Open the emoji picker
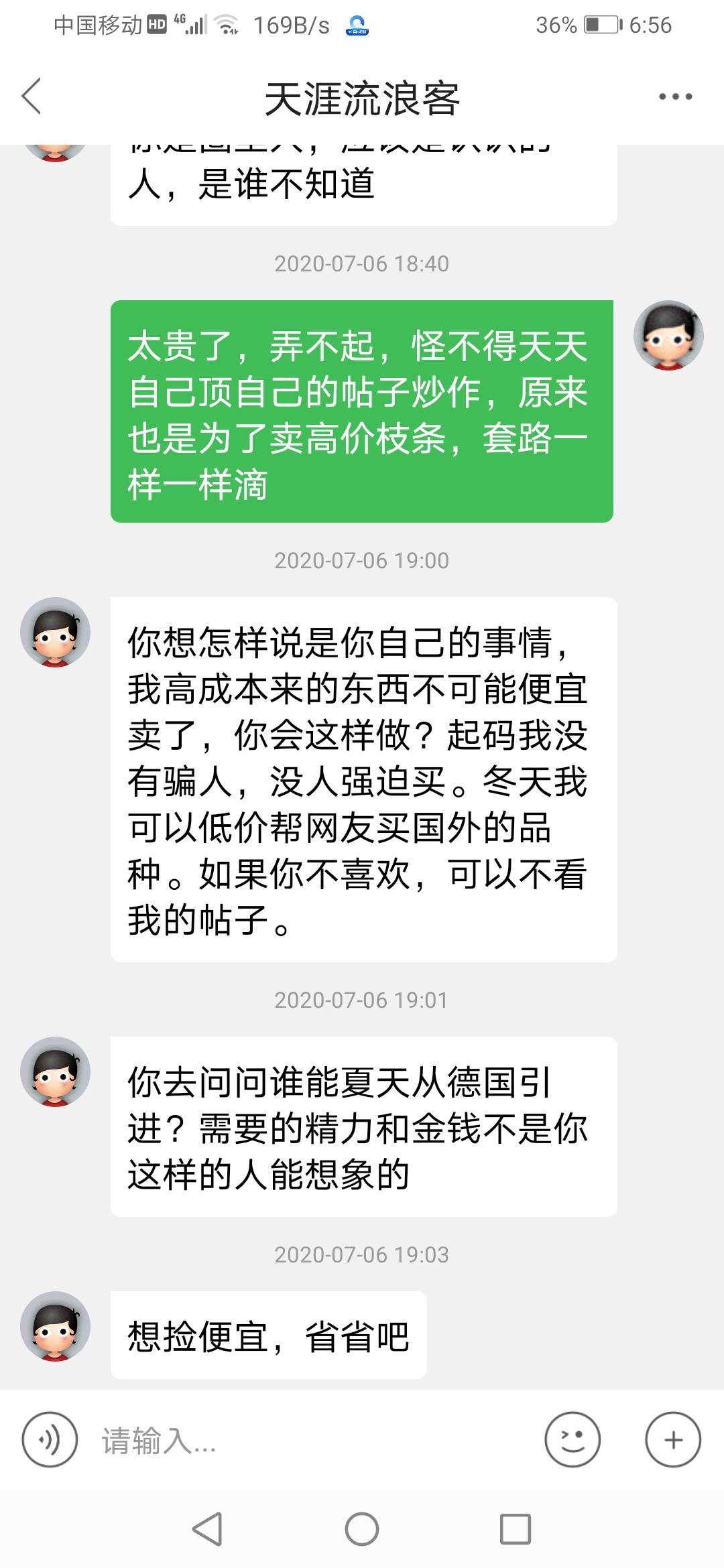Image resolution: width=724 pixels, height=1568 pixels. point(572,1439)
